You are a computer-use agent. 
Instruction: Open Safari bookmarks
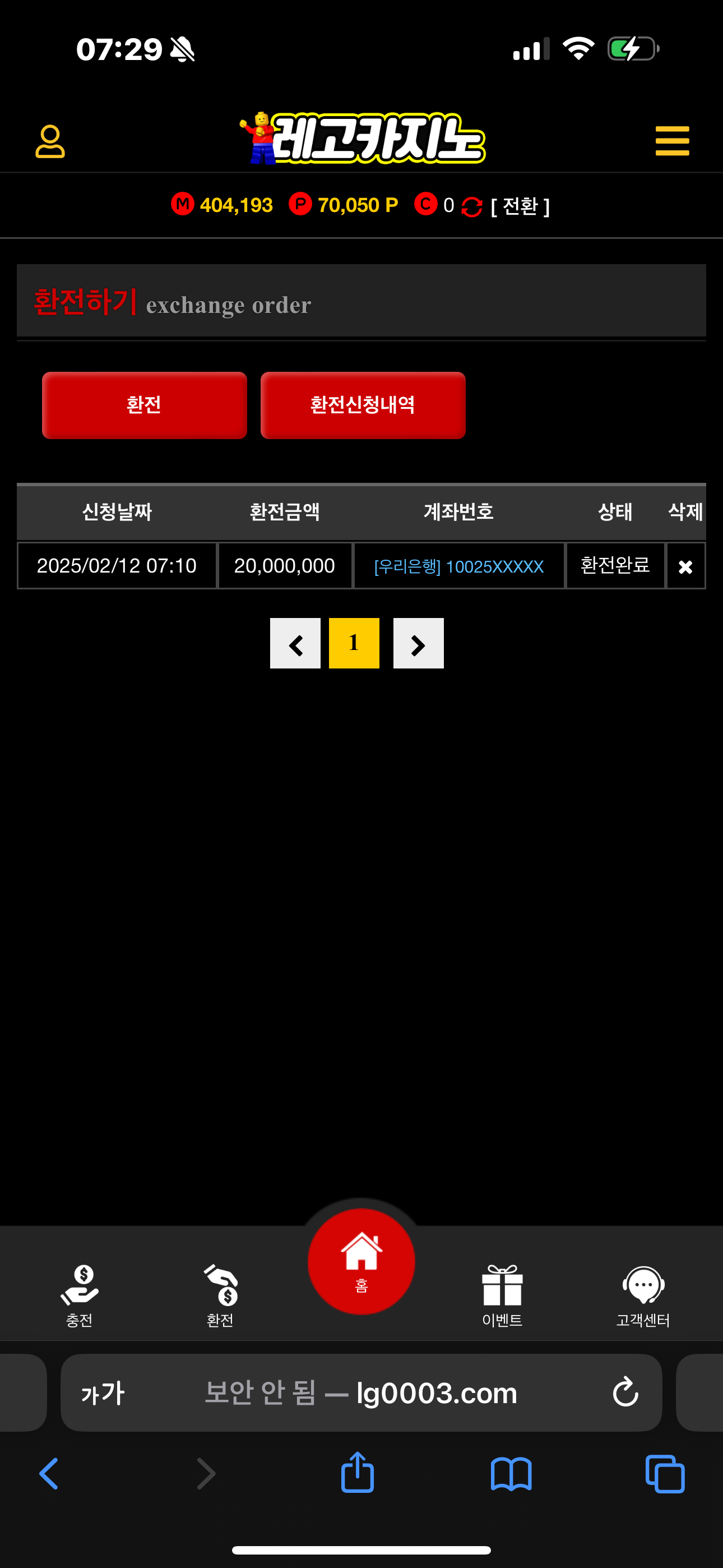pos(511,1474)
